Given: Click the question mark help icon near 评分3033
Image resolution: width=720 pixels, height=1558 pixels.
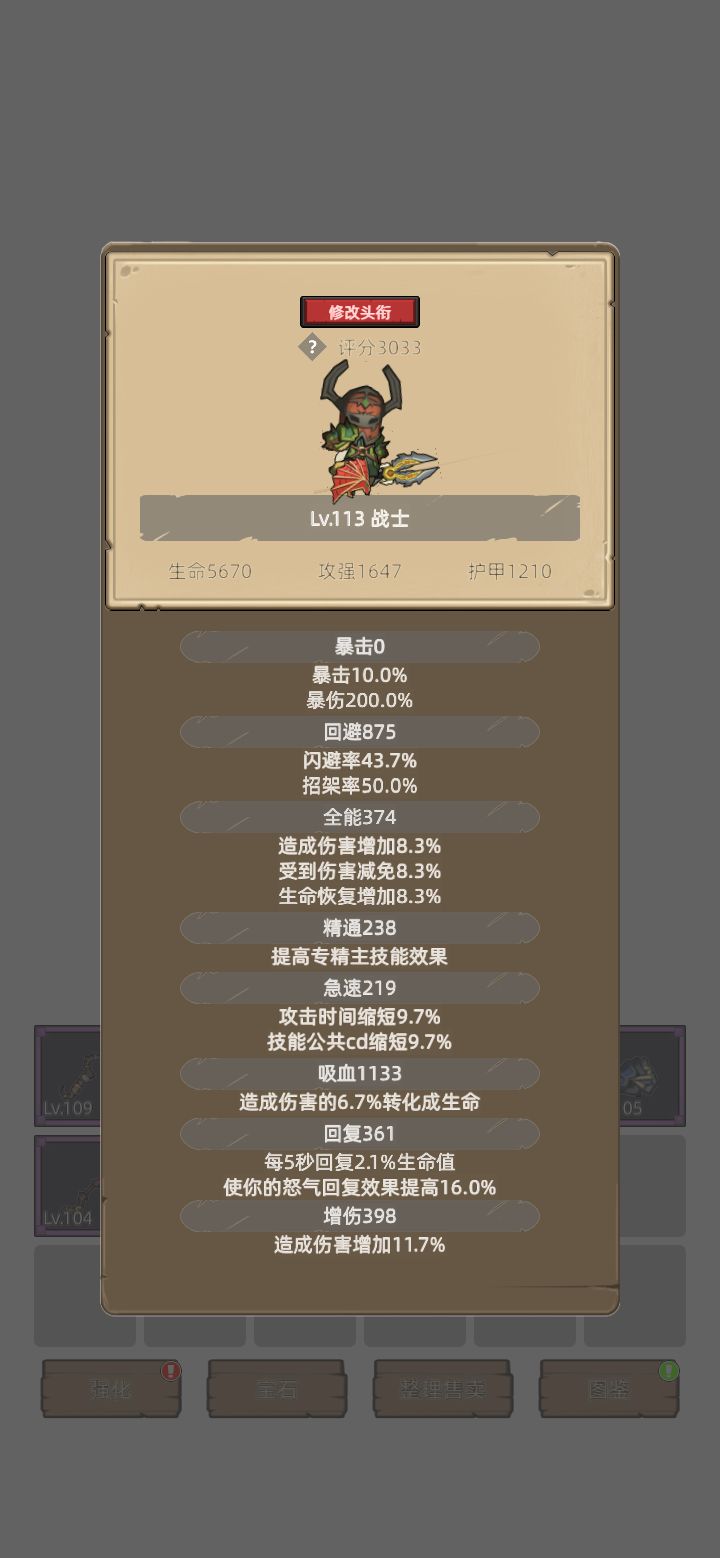Looking at the screenshot, I should [x=315, y=346].
